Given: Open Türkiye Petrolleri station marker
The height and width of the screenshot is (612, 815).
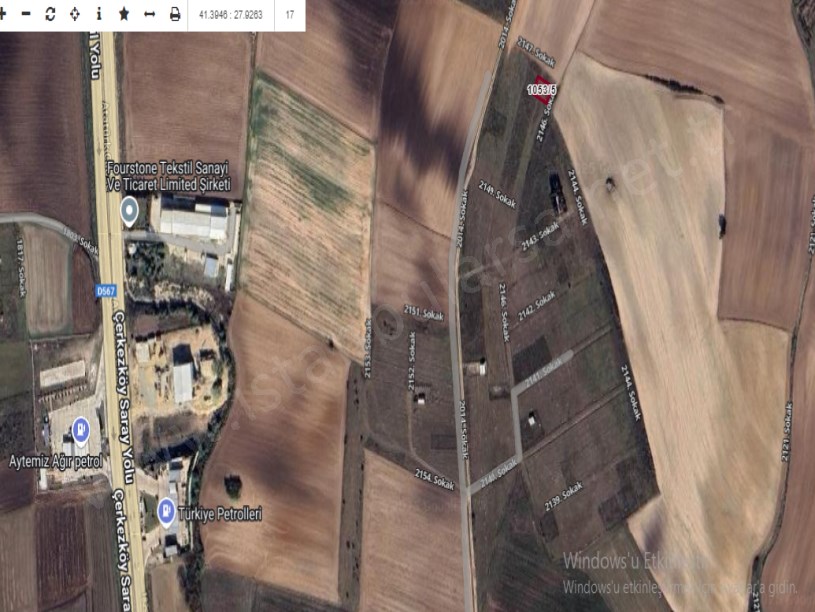Looking at the screenshot, I should point(165,508).
